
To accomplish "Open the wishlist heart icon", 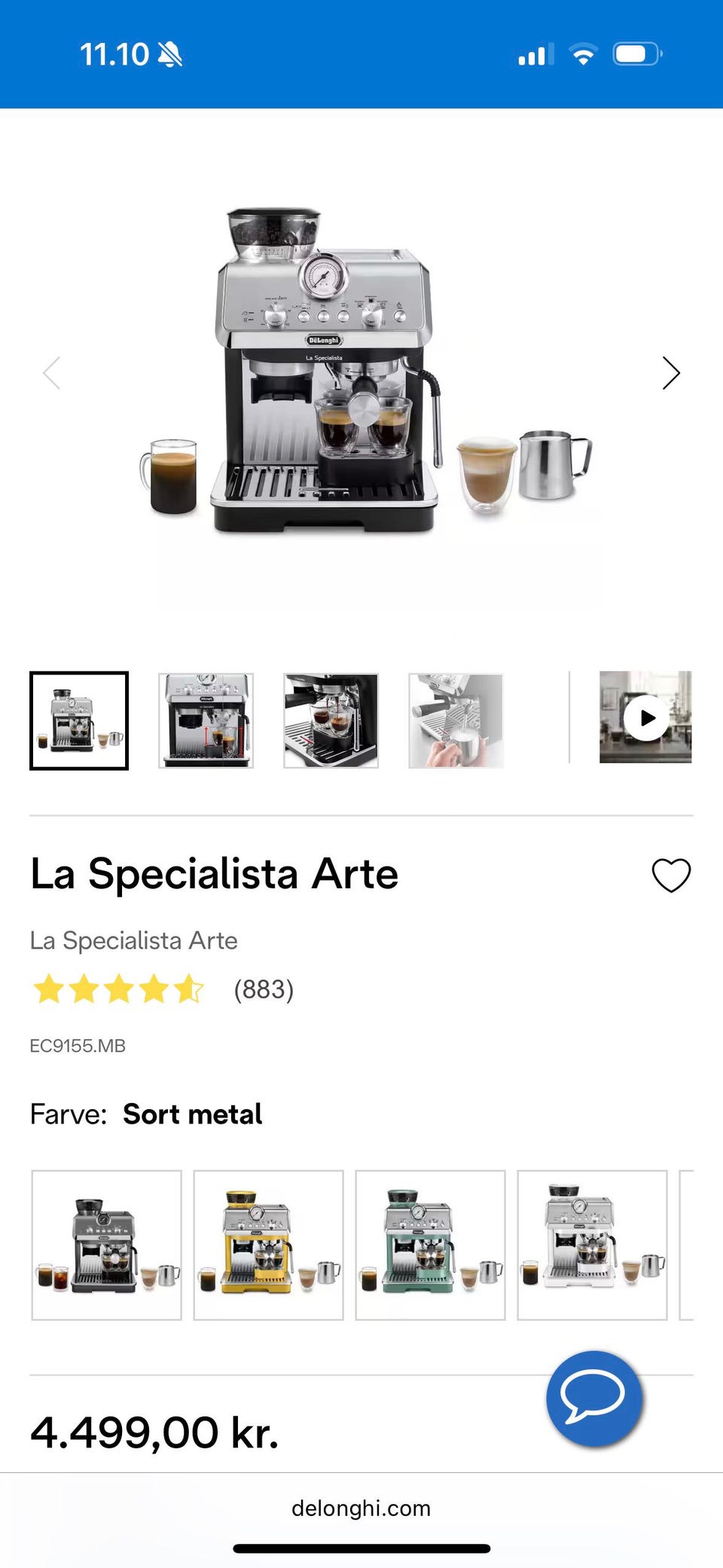I will [671, 876].
